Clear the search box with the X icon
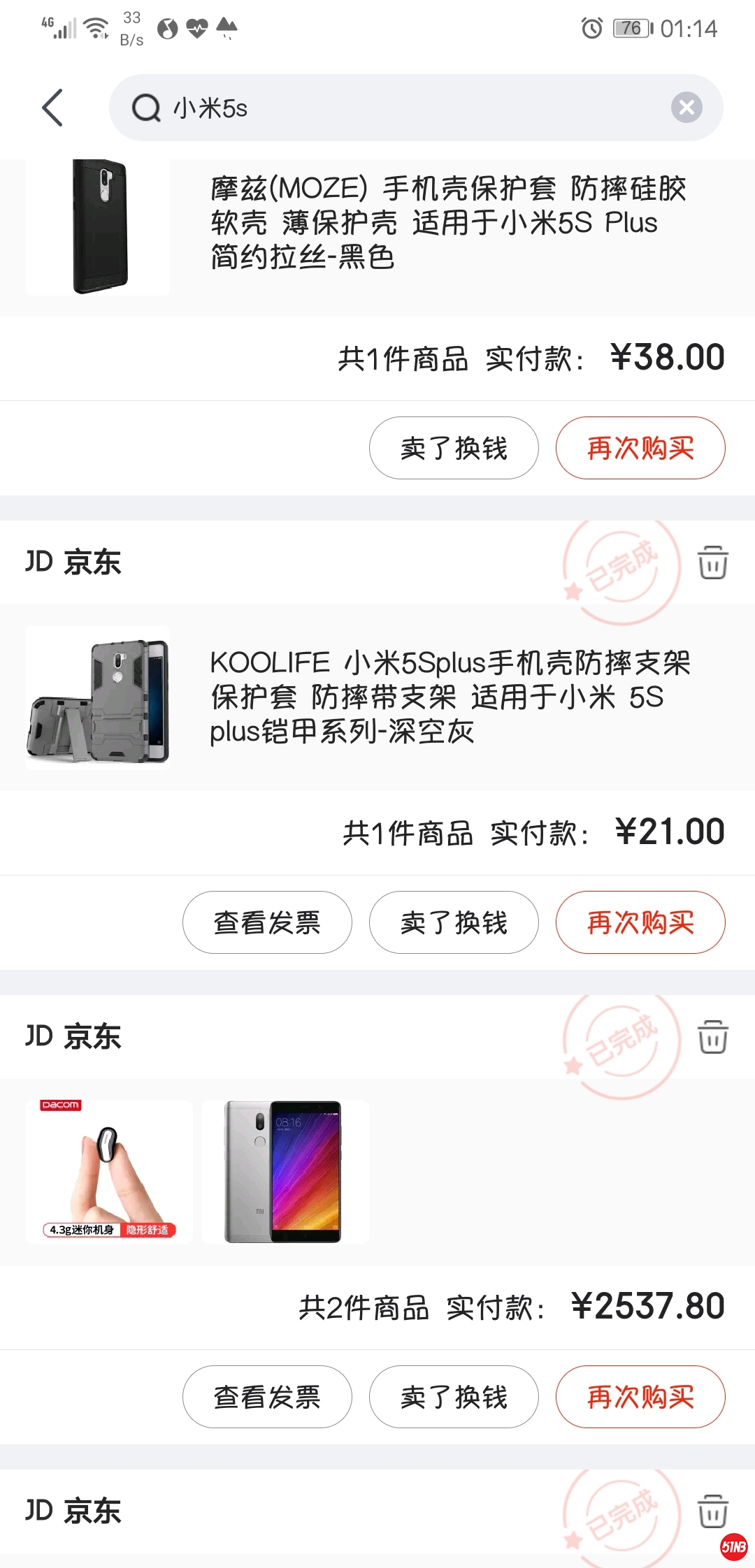755x1568 pixels. (686, 107)
